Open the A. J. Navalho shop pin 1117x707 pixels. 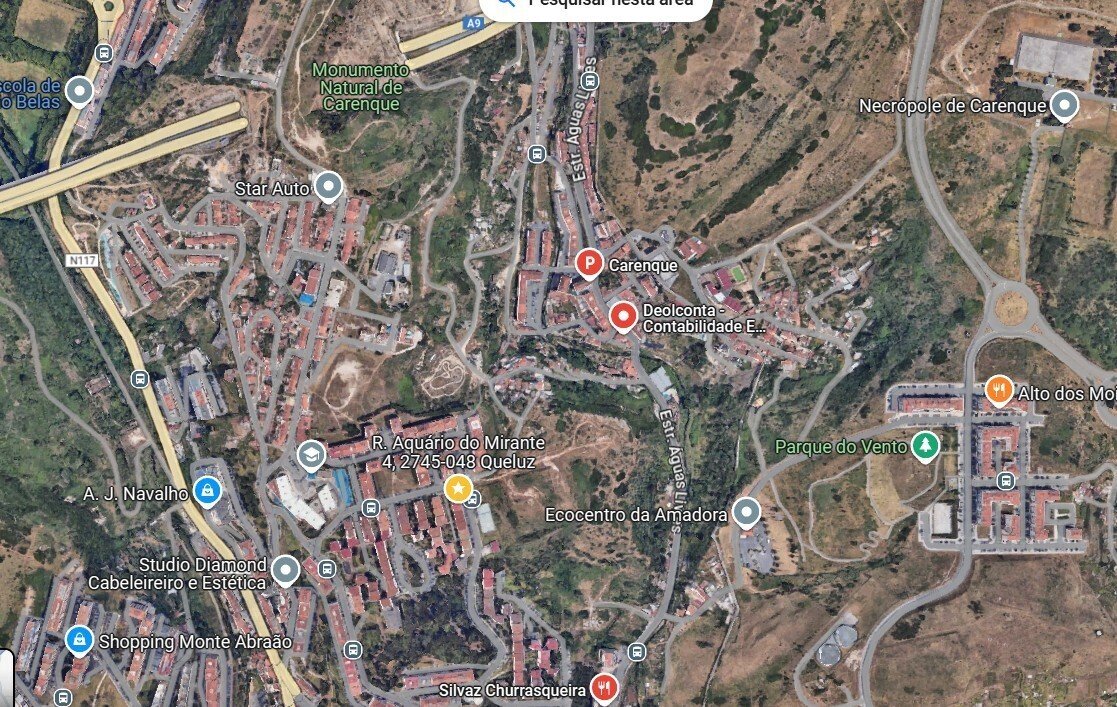[x=207, y=491]
